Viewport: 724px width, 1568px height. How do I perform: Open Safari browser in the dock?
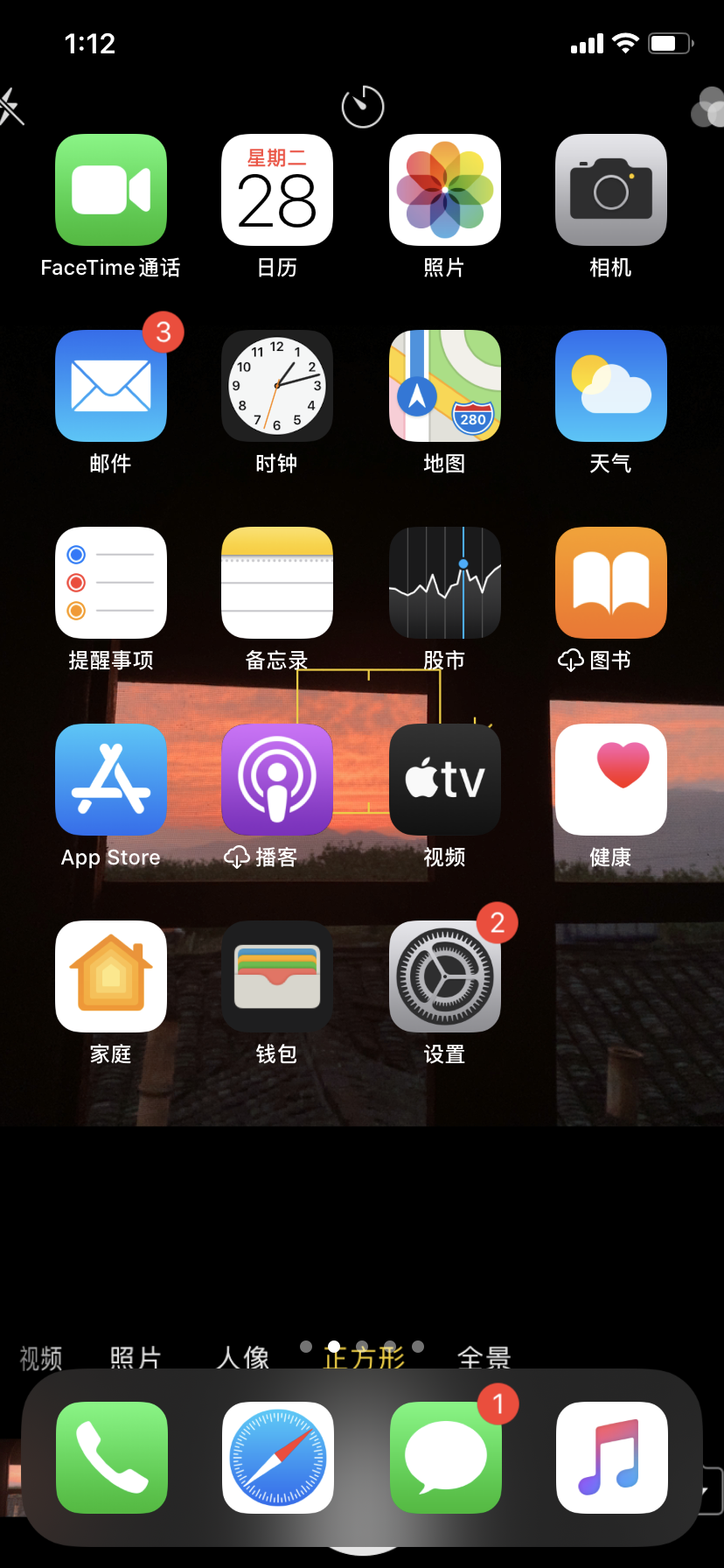coord(278,1458)
